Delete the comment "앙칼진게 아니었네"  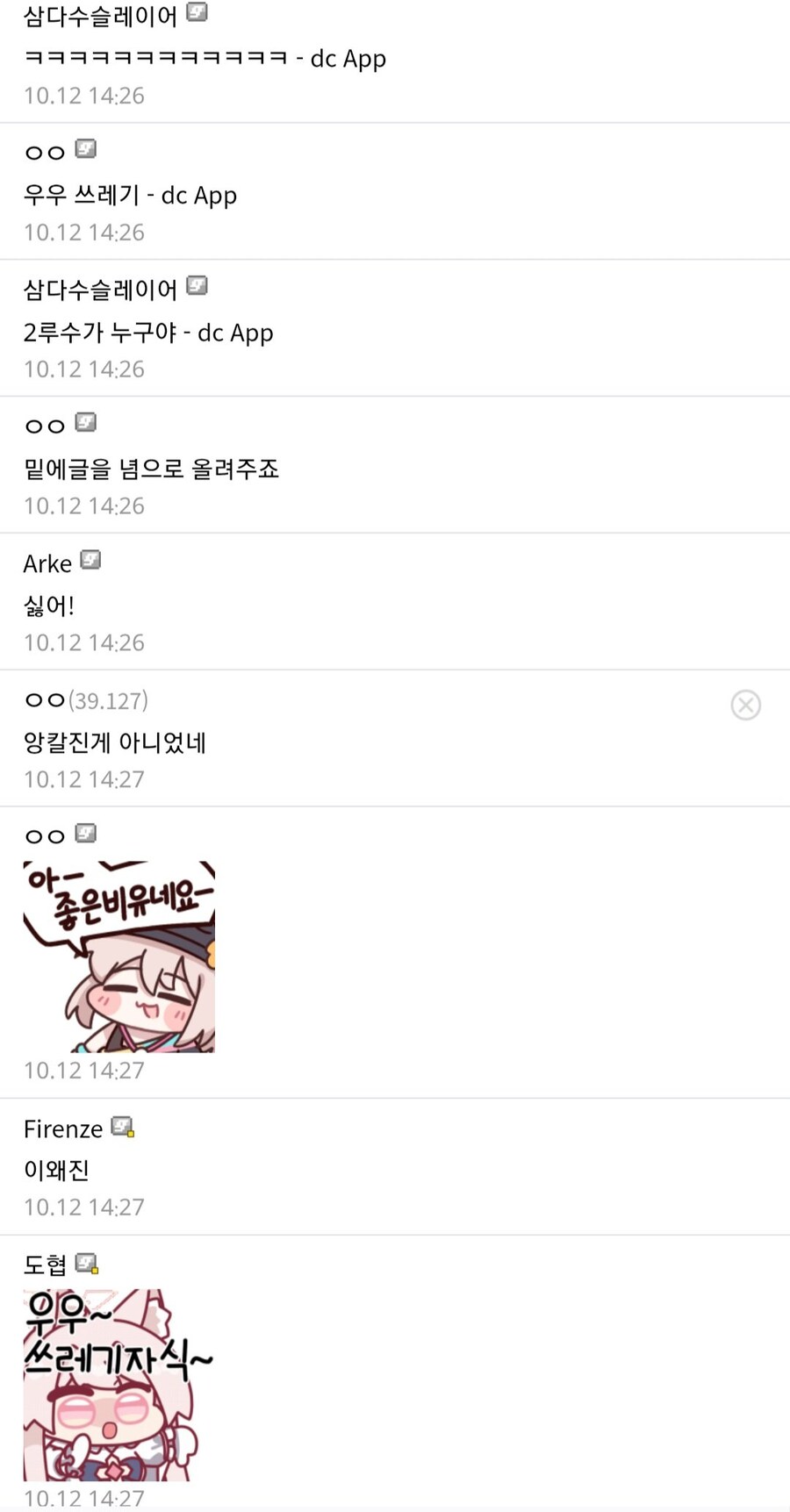pyautogui.click(x=745, y=705)
